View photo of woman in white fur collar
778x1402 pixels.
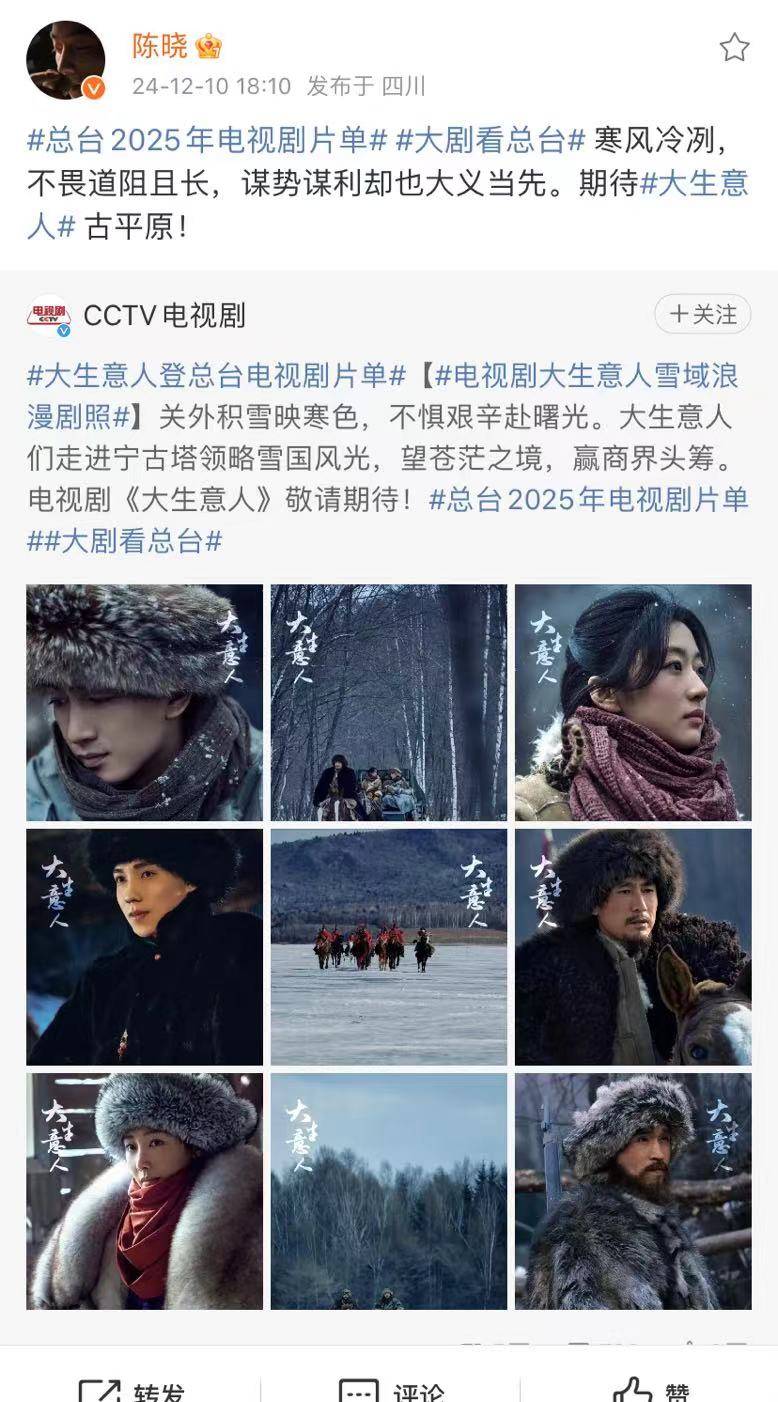144,1190
